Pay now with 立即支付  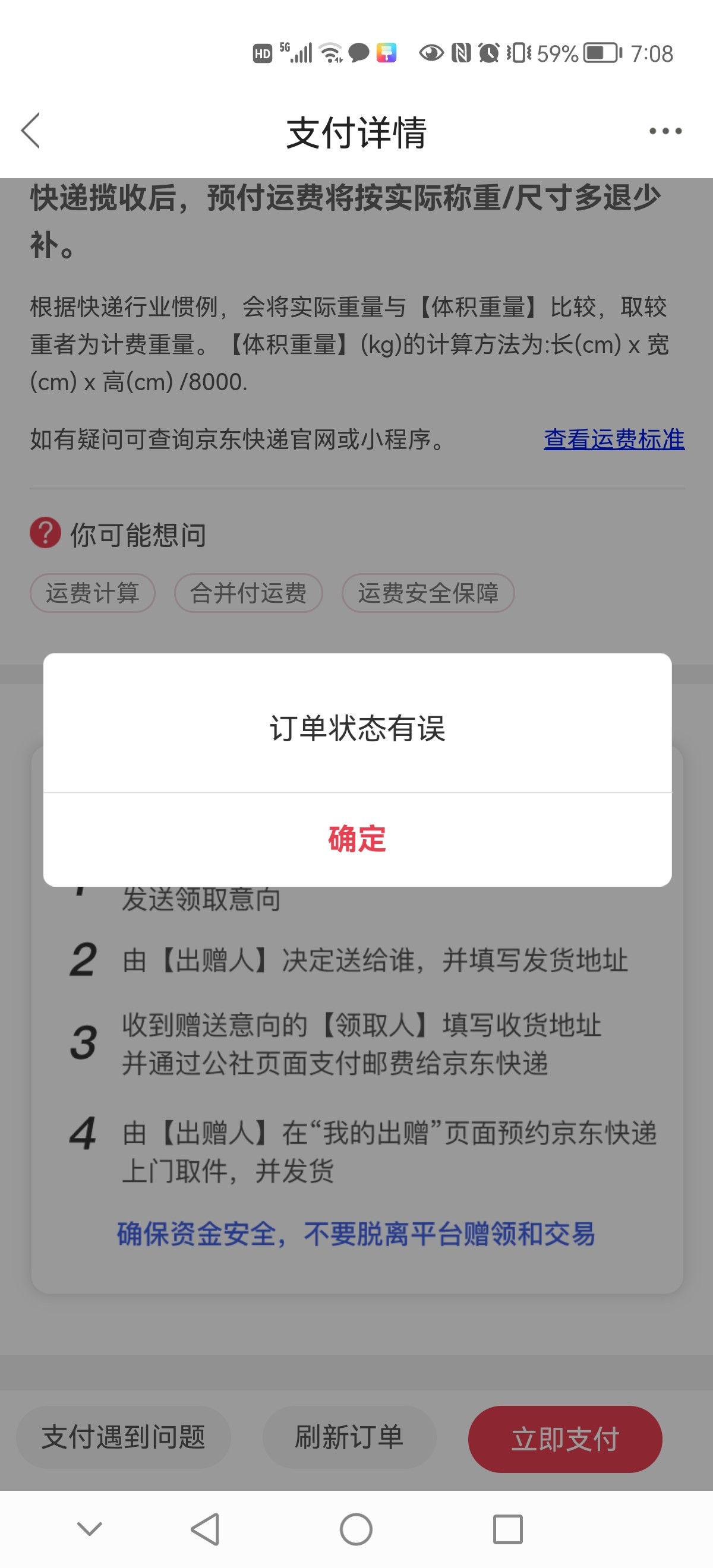pos(564,1439)
